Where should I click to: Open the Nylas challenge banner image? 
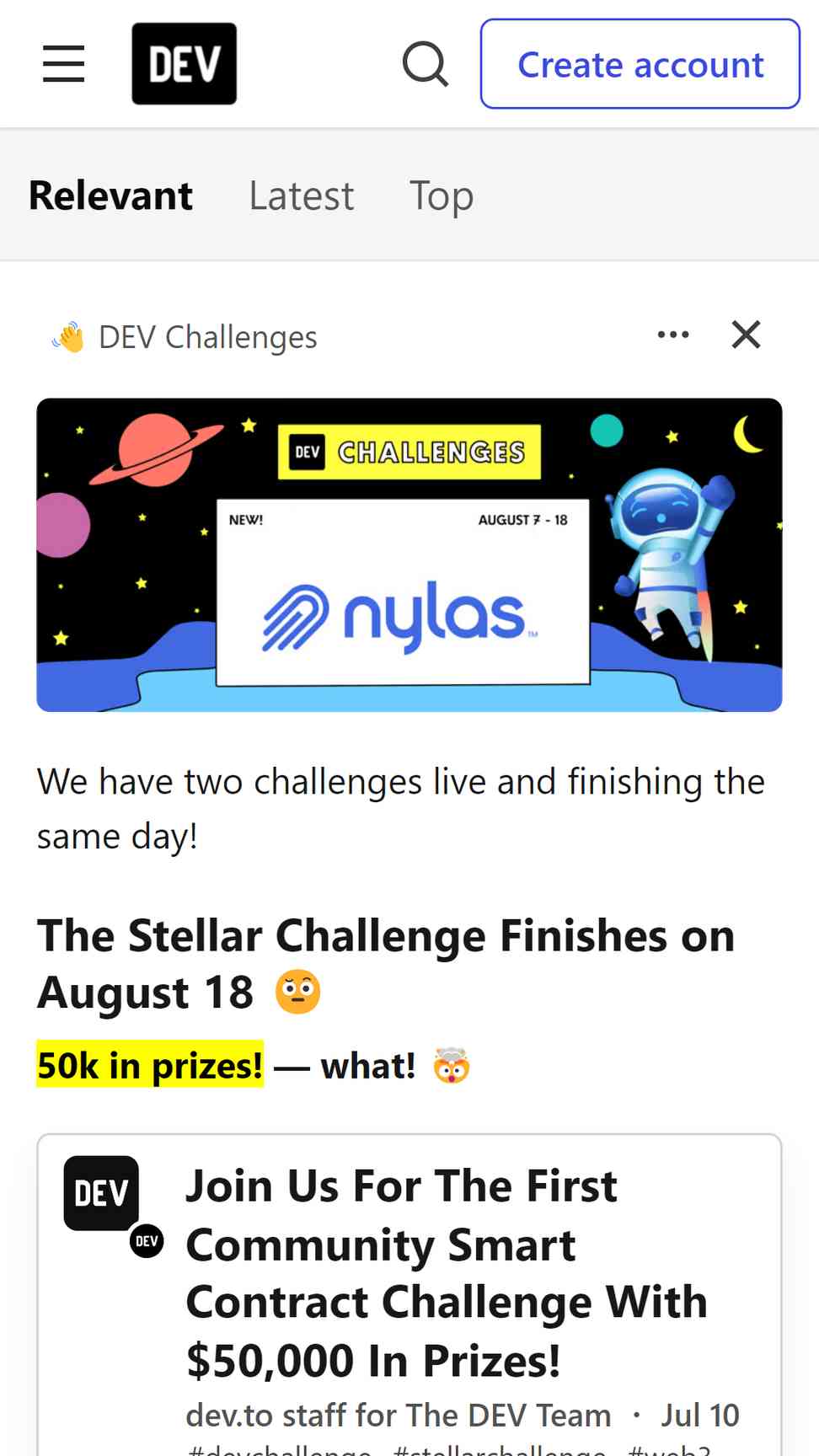click(409, 554)
